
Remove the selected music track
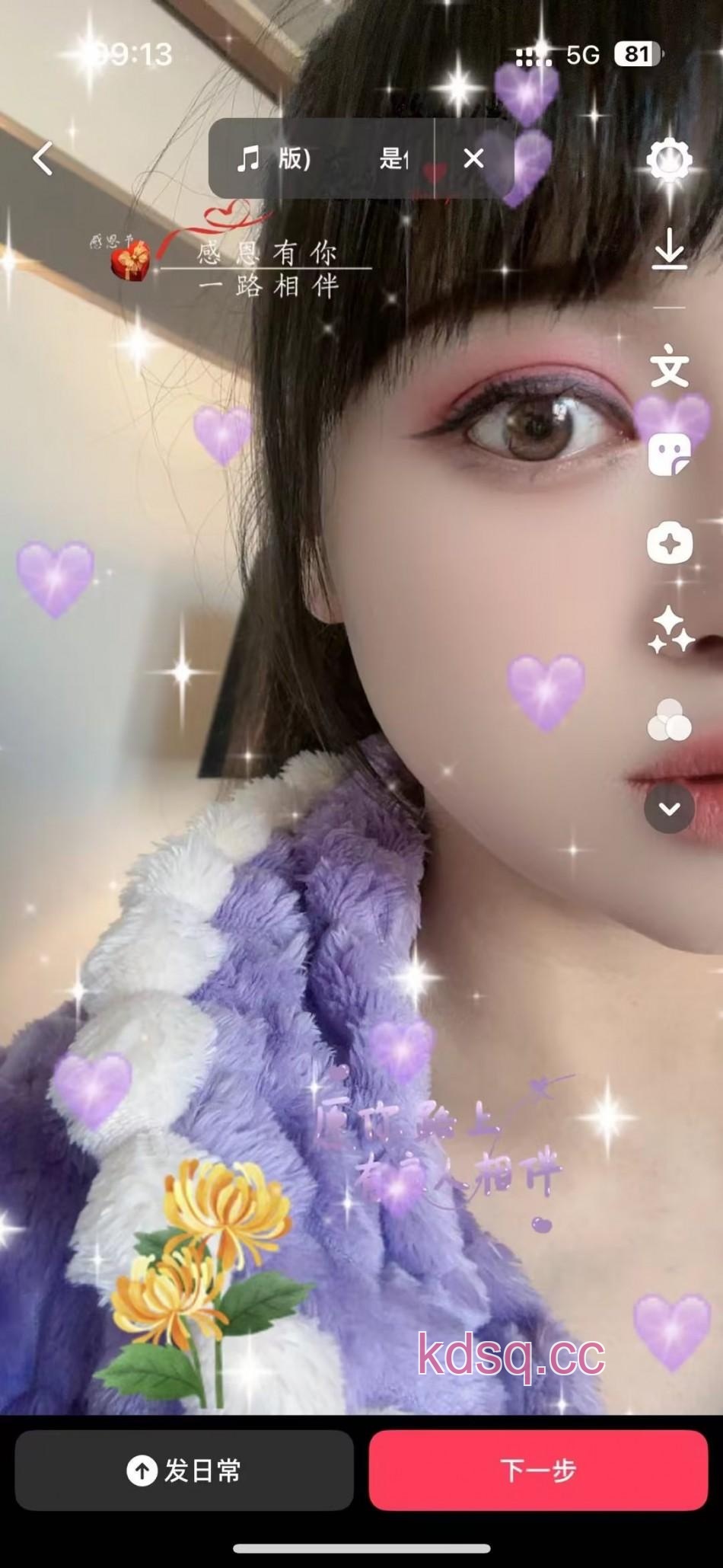pyautogui.click(x=473, y=158)
